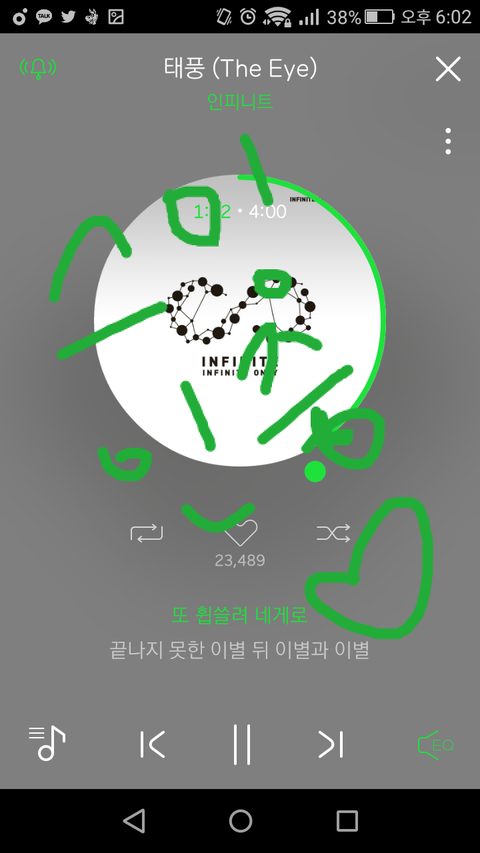Like the song 태풍 (The Eye)
This screenshot has width=480, height=853.
click(x=241, y=533)
